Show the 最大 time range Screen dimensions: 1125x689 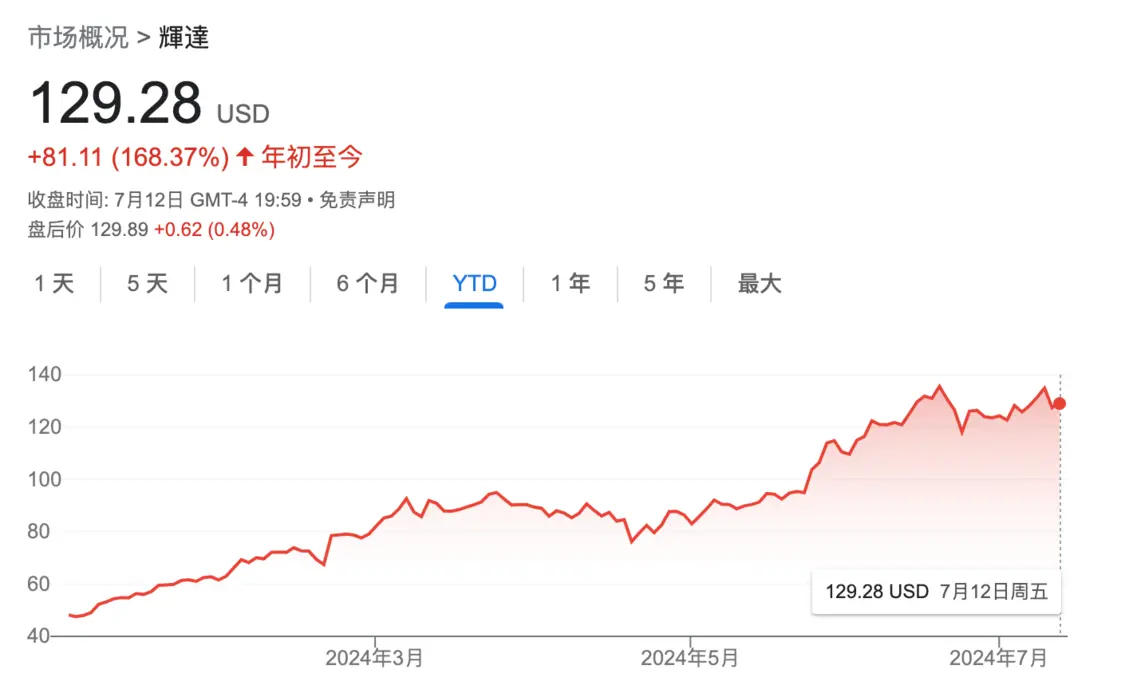coord(759,284)
